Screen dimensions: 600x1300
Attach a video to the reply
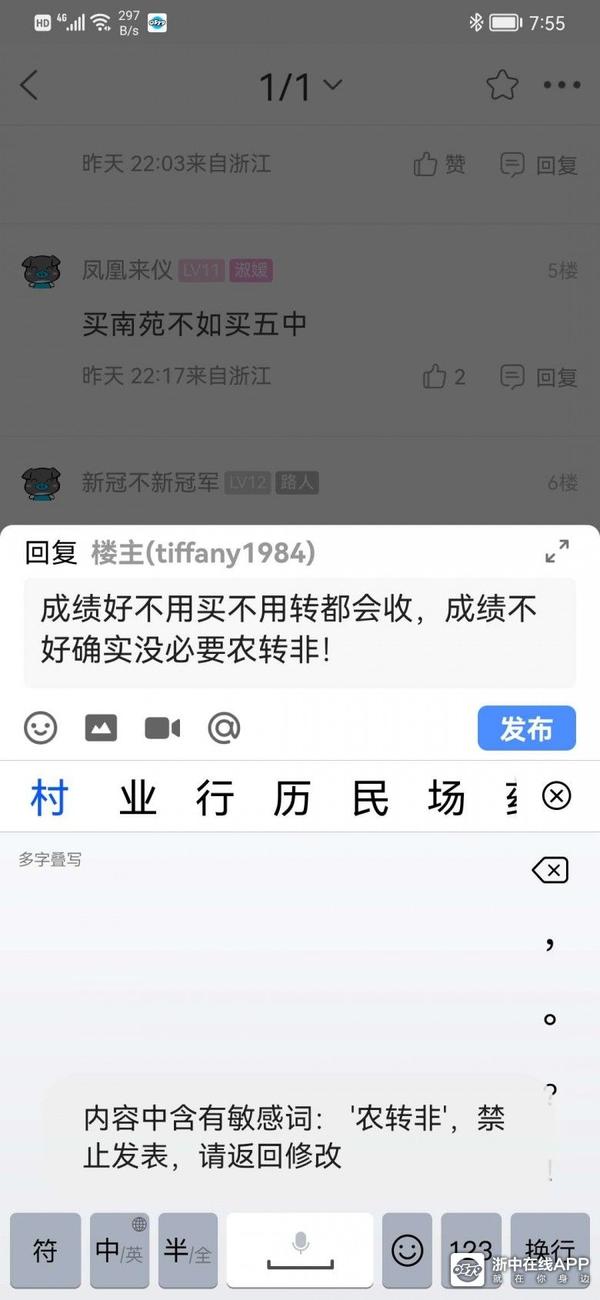[x=162, y=728]
